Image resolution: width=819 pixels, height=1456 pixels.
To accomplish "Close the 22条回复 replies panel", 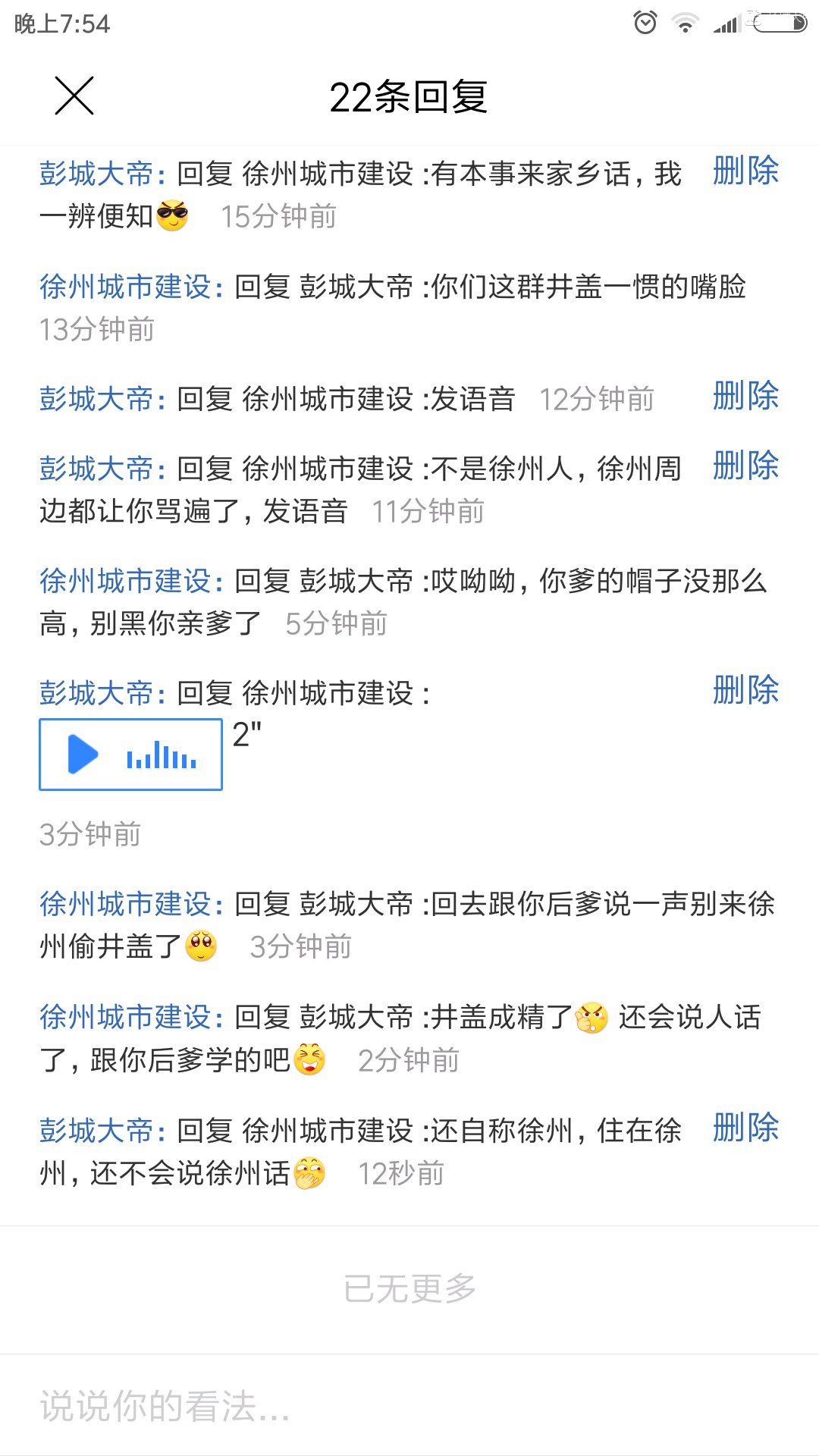I will 74,96.
